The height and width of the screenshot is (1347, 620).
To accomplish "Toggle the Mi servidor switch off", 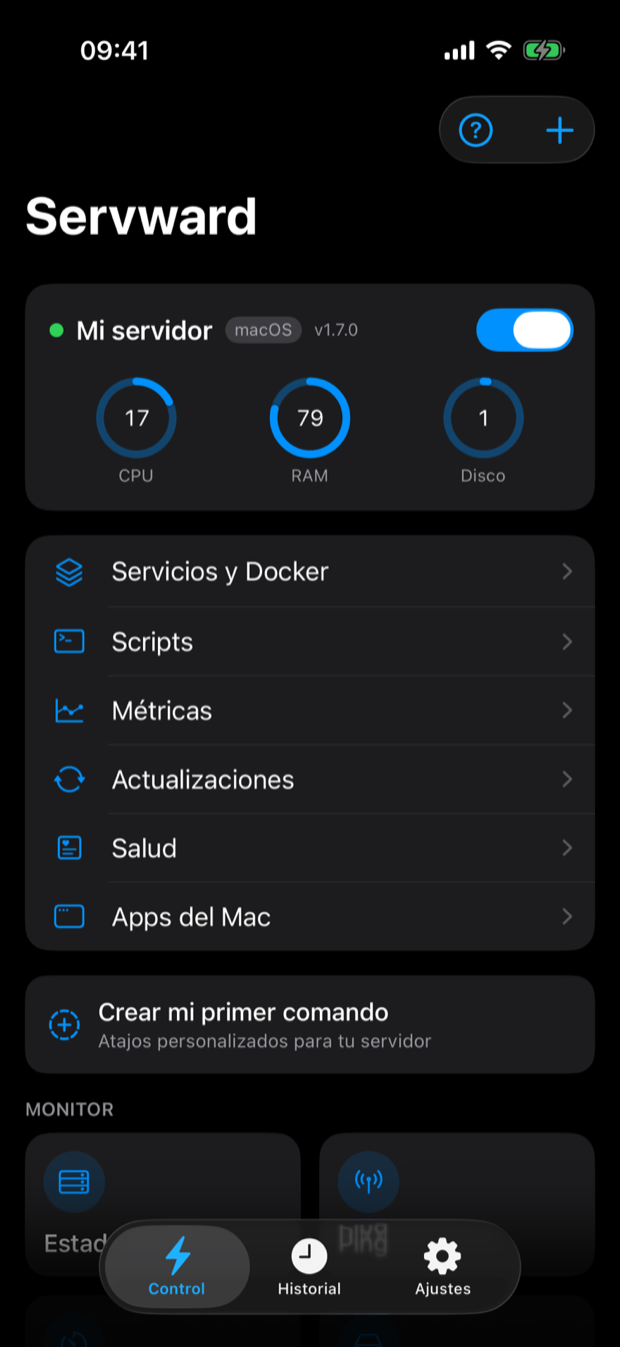I will pyautogui.click(x=525, y=330).
